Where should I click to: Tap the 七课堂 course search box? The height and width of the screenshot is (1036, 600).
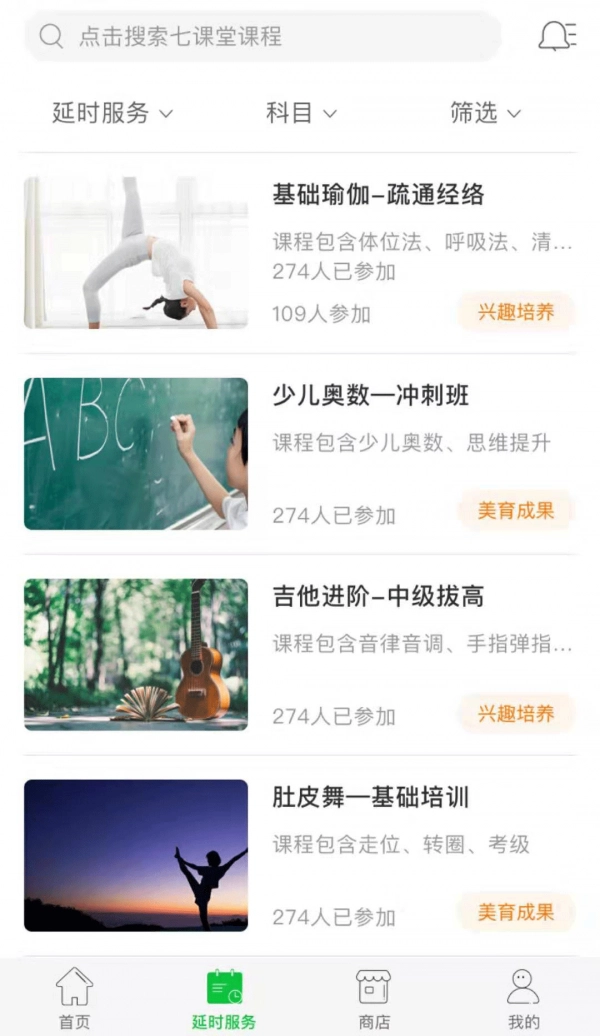click(262, 37)
